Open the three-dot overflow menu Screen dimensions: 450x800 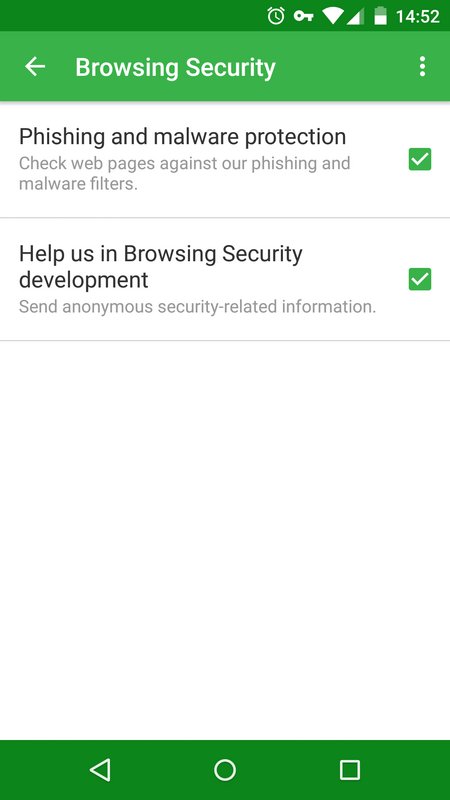point(422,66)
